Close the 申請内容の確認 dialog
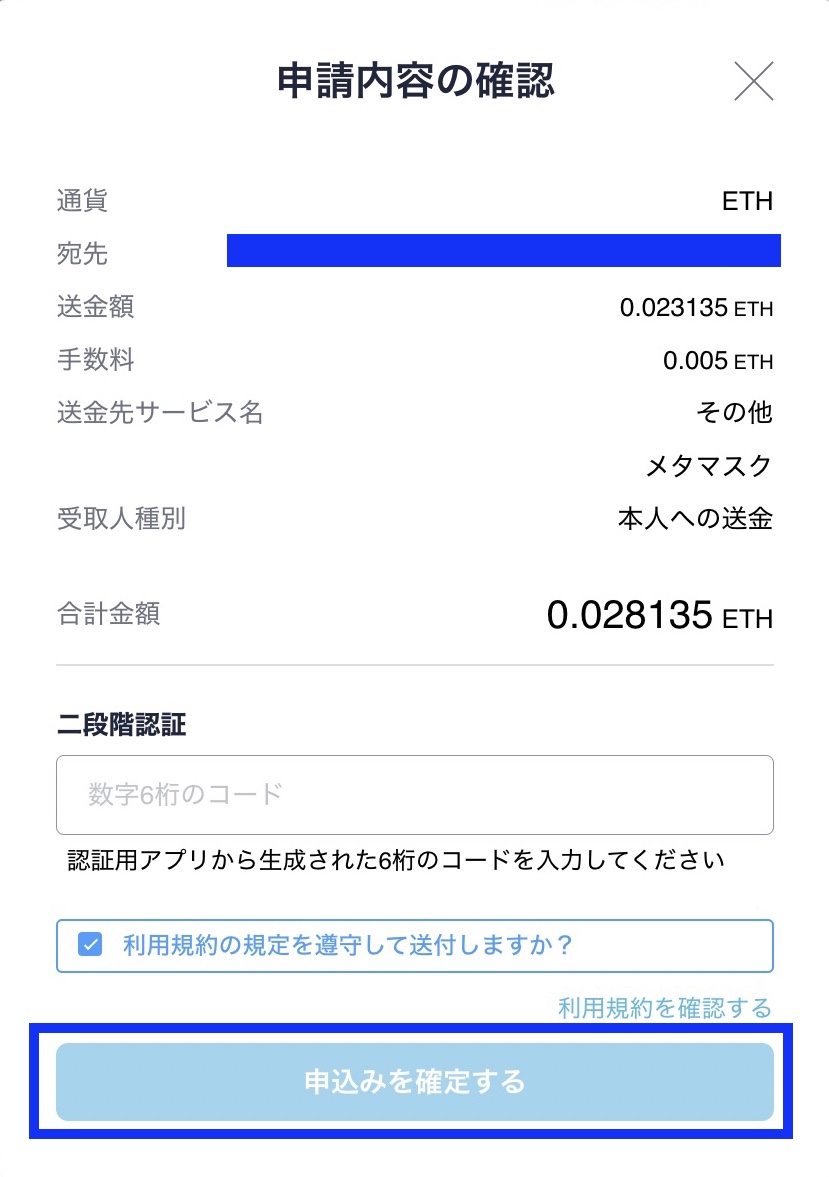 coord(753,81)
